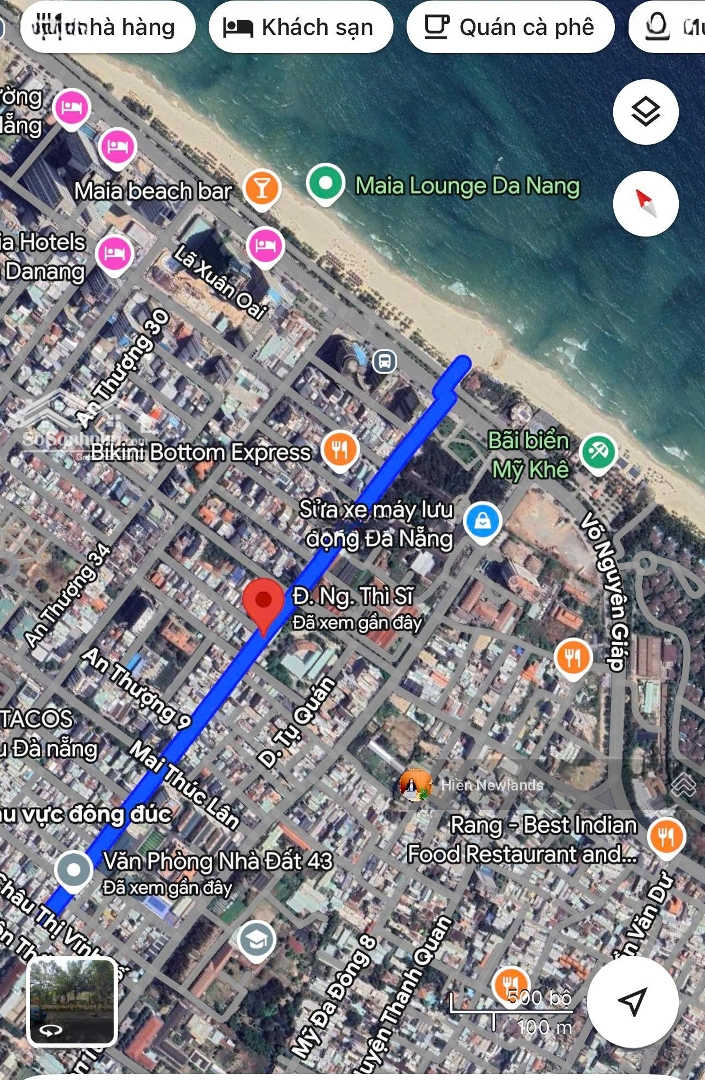705x1080 pixels.
Task: Center map on my current location
Action: tap(632, 1001)
